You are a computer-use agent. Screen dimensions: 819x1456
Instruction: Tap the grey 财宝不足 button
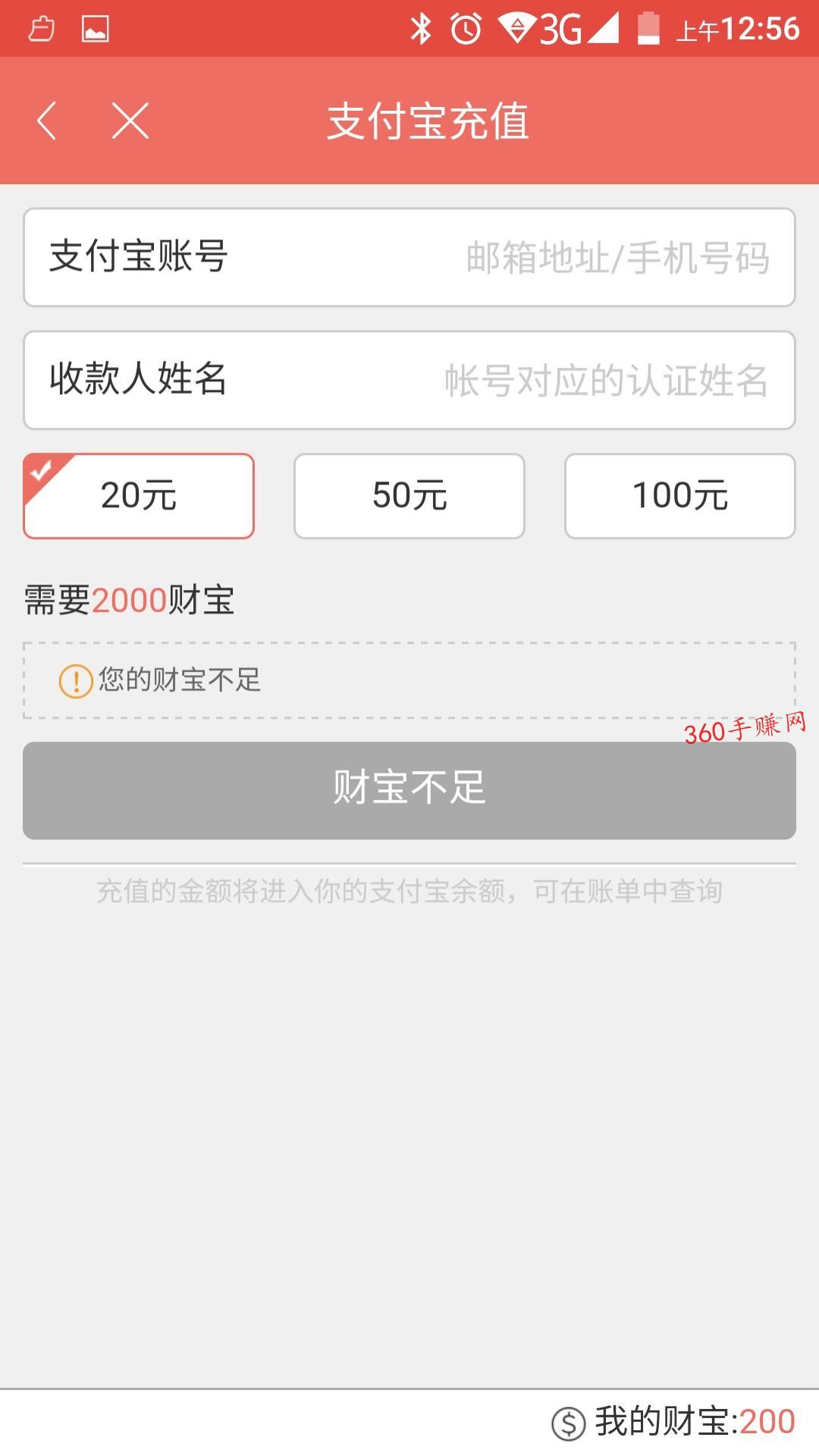pos(409,790)
